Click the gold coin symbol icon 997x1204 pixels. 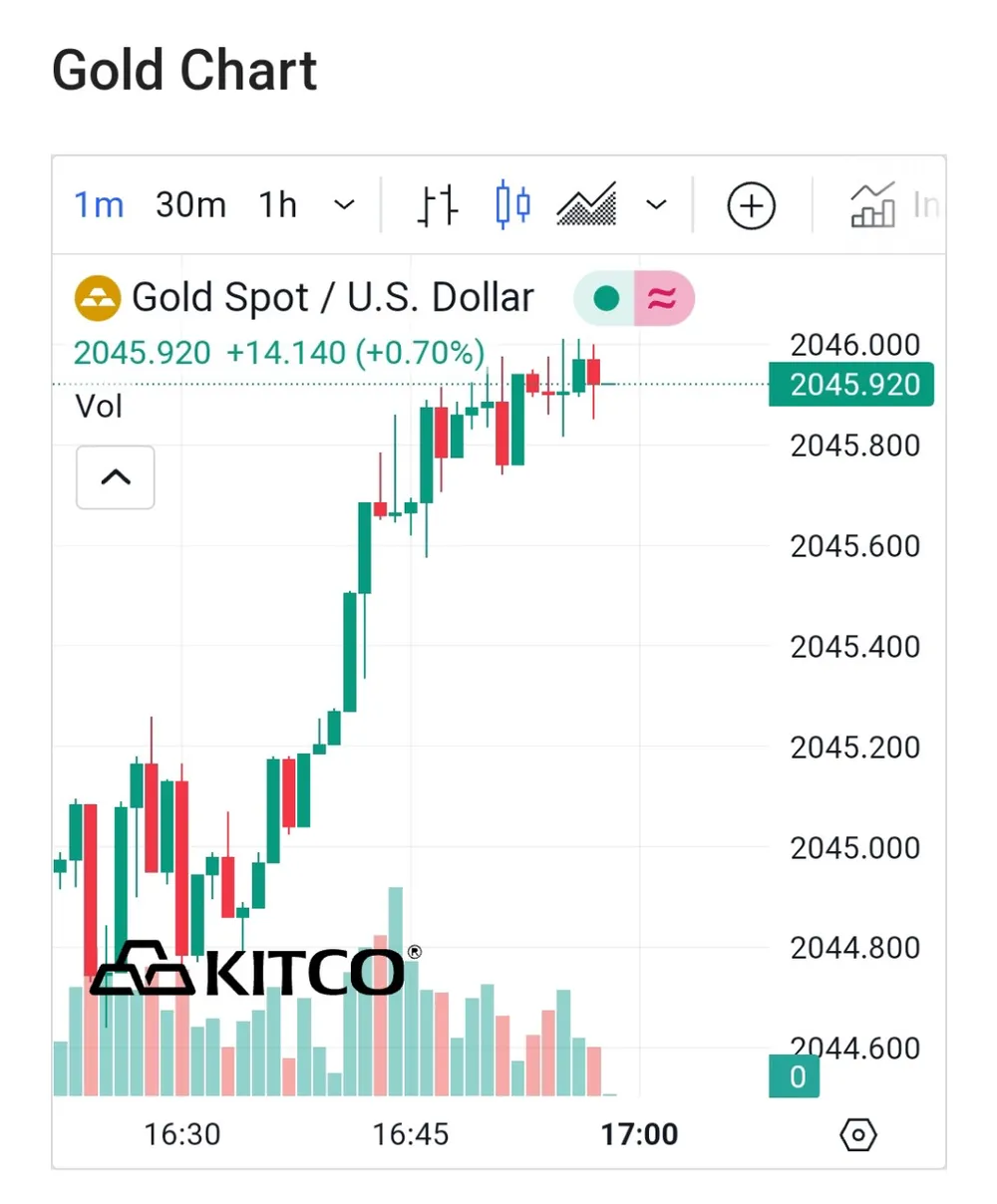[96, 297]
